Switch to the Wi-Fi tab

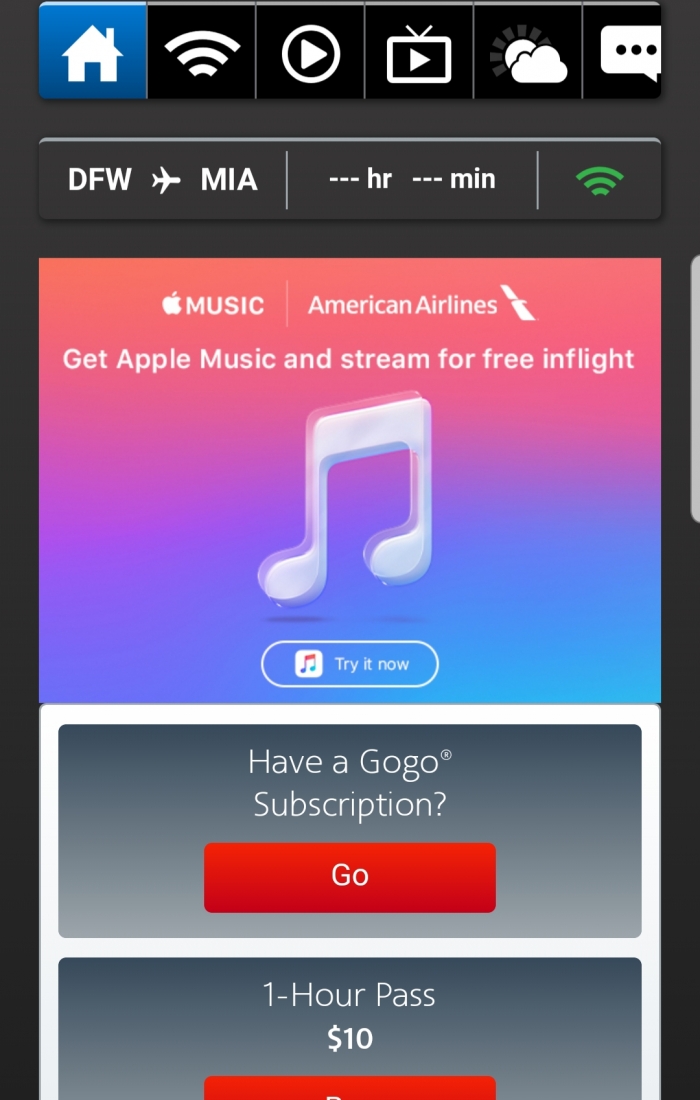202,51
